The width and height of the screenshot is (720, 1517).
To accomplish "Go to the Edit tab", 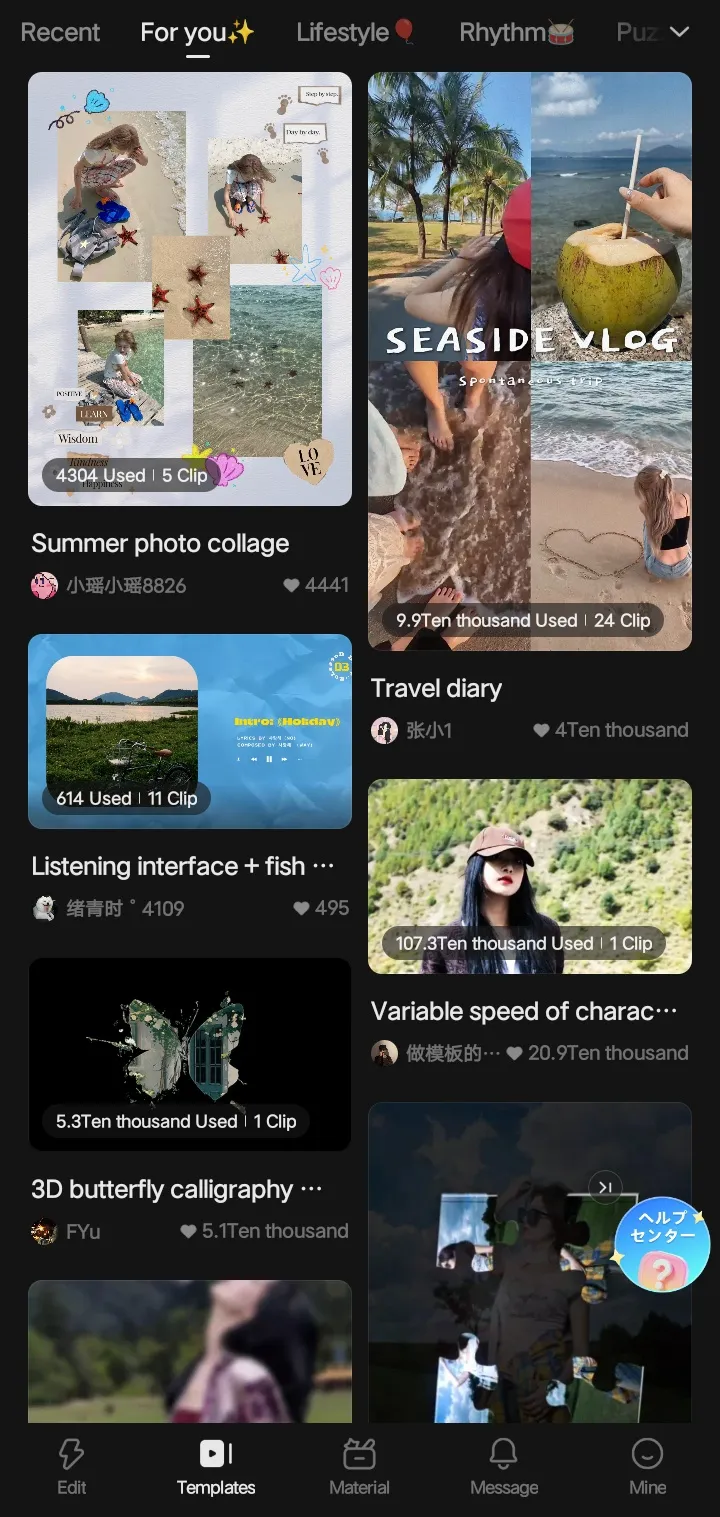I will (71, 1466).
